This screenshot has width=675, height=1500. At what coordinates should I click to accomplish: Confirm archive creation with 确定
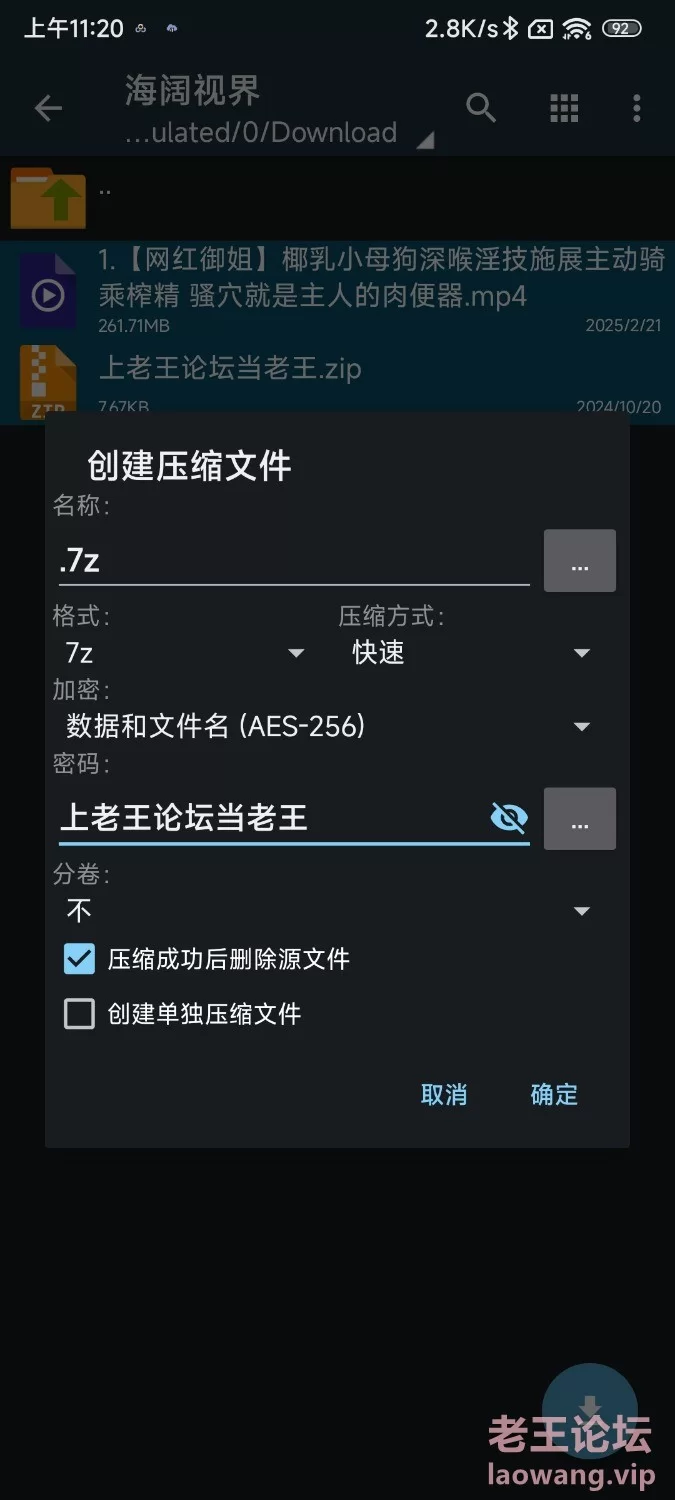554,1094
